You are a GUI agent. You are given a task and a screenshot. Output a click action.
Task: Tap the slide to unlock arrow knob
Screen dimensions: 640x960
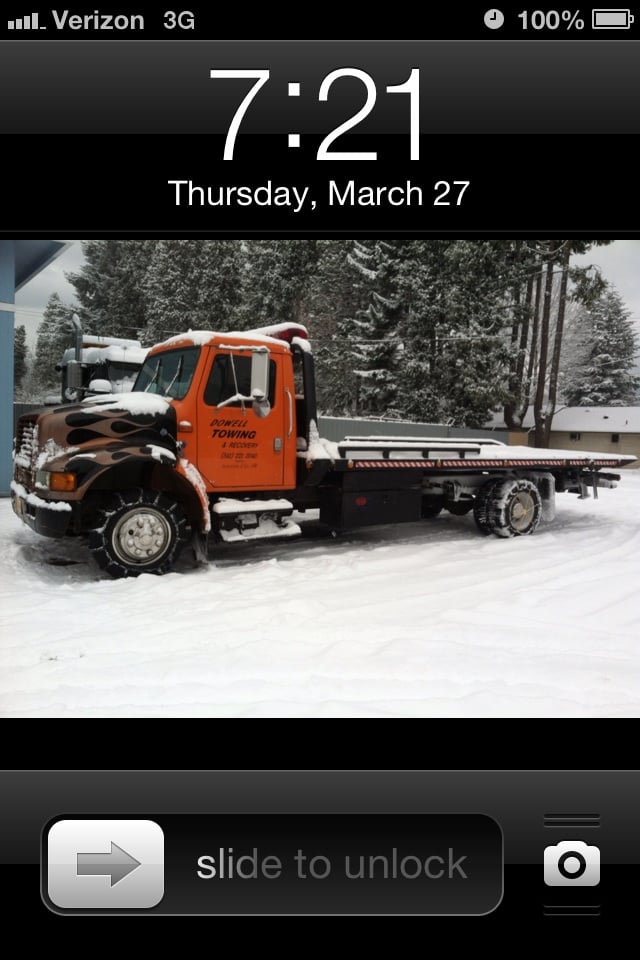tap(107, 864)
